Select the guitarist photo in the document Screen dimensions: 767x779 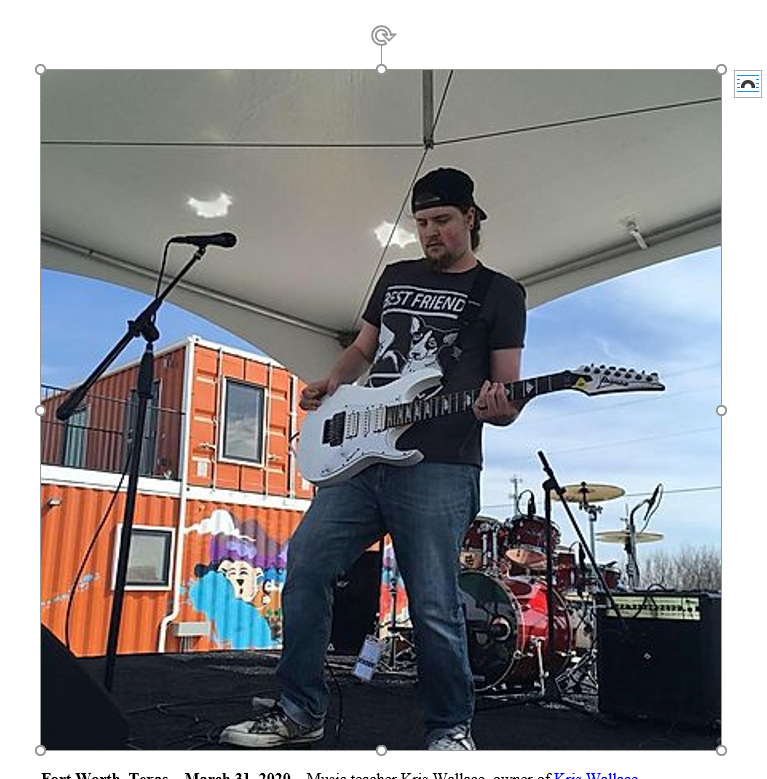pos(380,409)
